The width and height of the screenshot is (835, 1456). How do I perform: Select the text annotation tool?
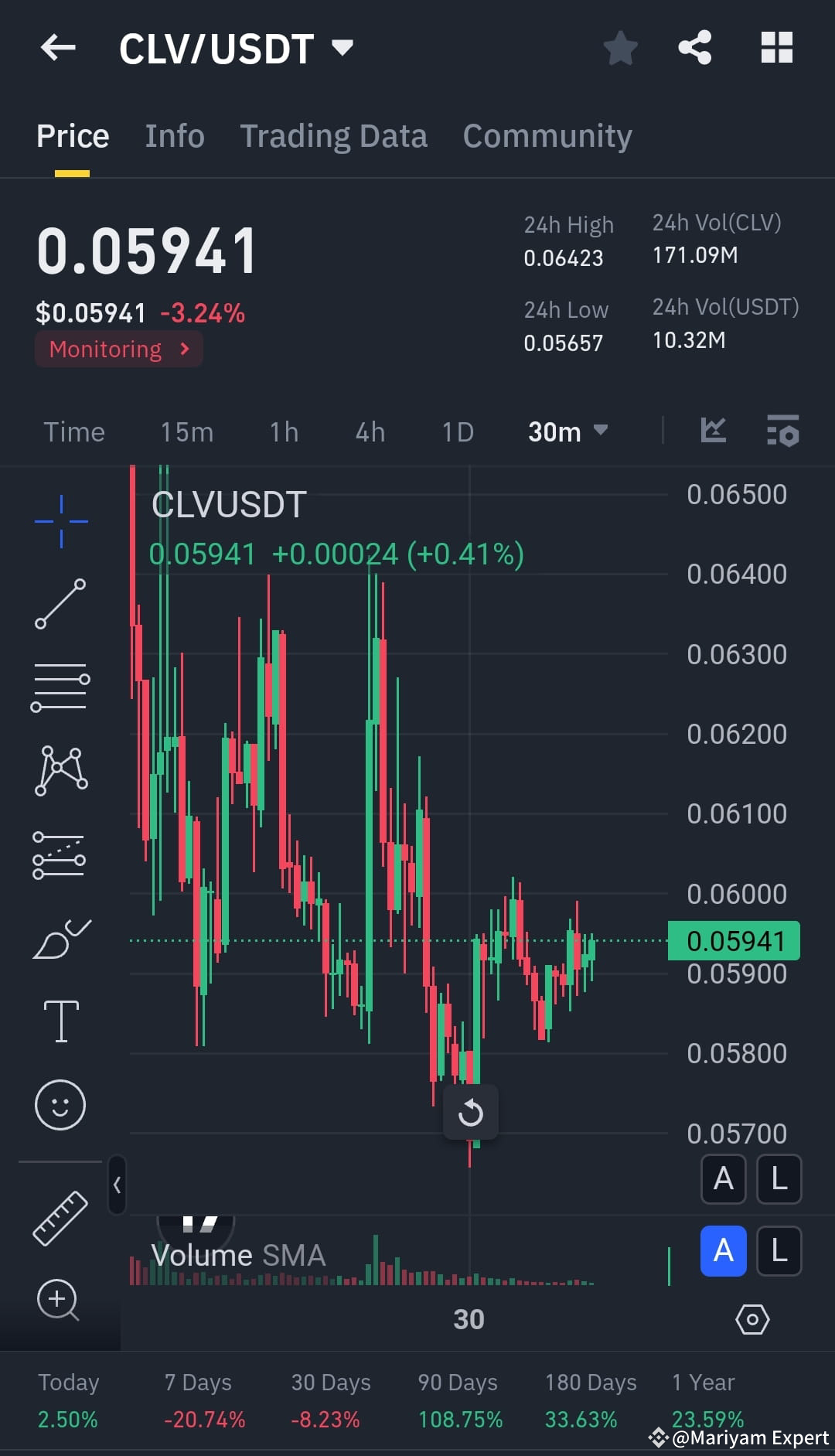(x=60, y=1019)
